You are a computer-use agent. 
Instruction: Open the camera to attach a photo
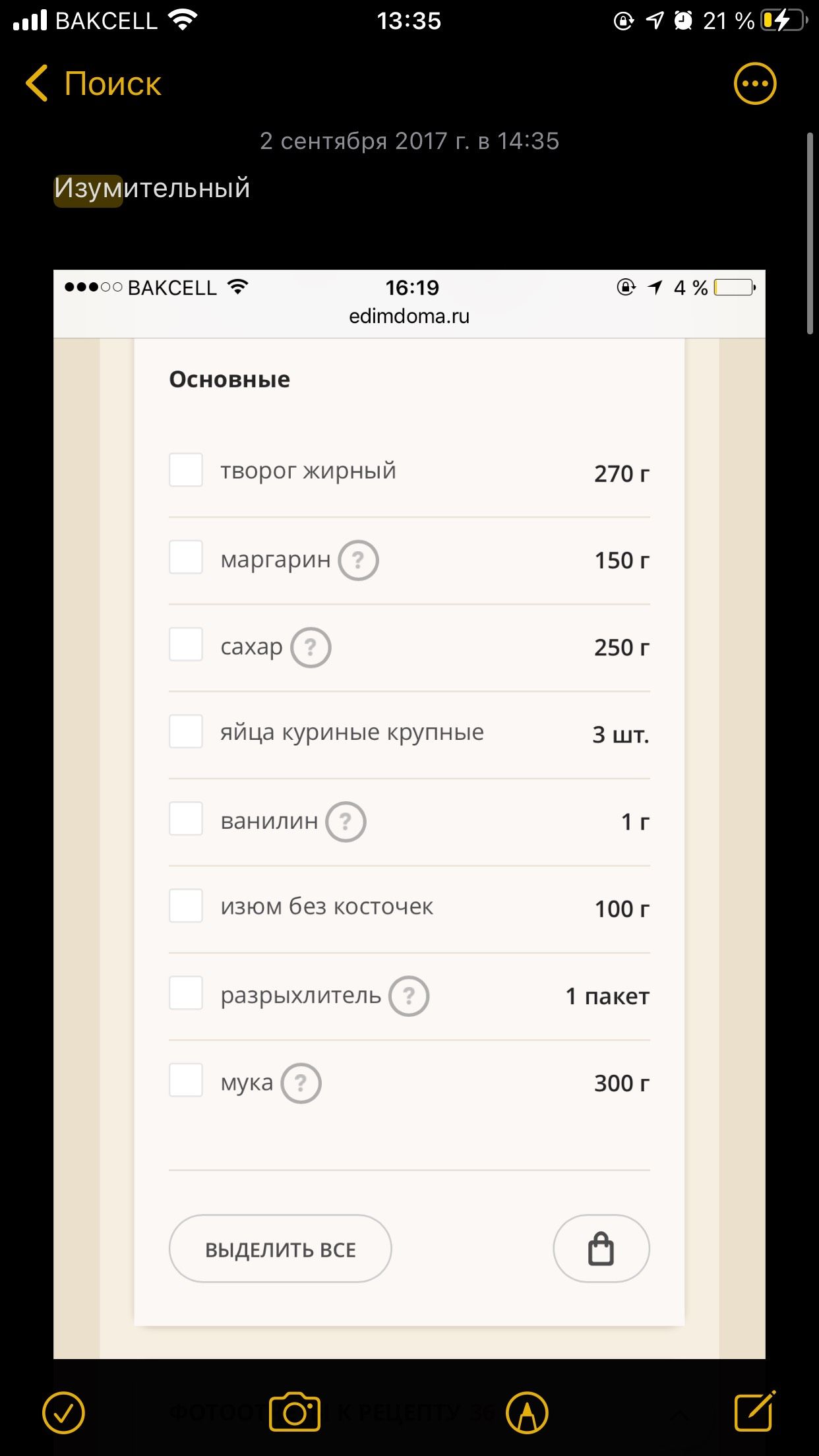pos(295,1412)
